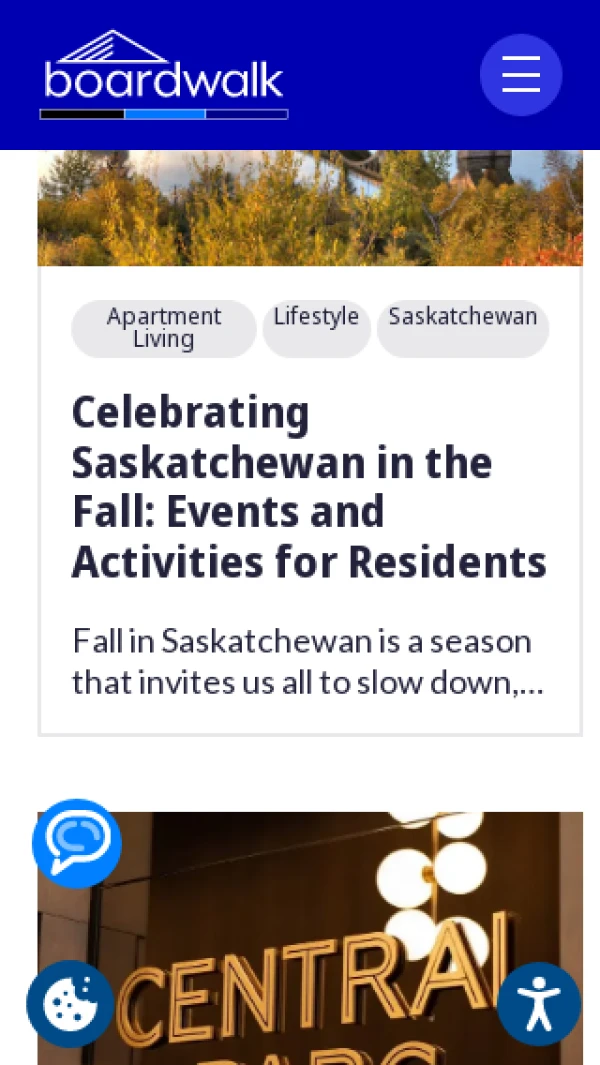This screenshot has height=1065, width=600.
Task: Open the Celebrating Saskatchewan in the Fall article
Action: 309,487
